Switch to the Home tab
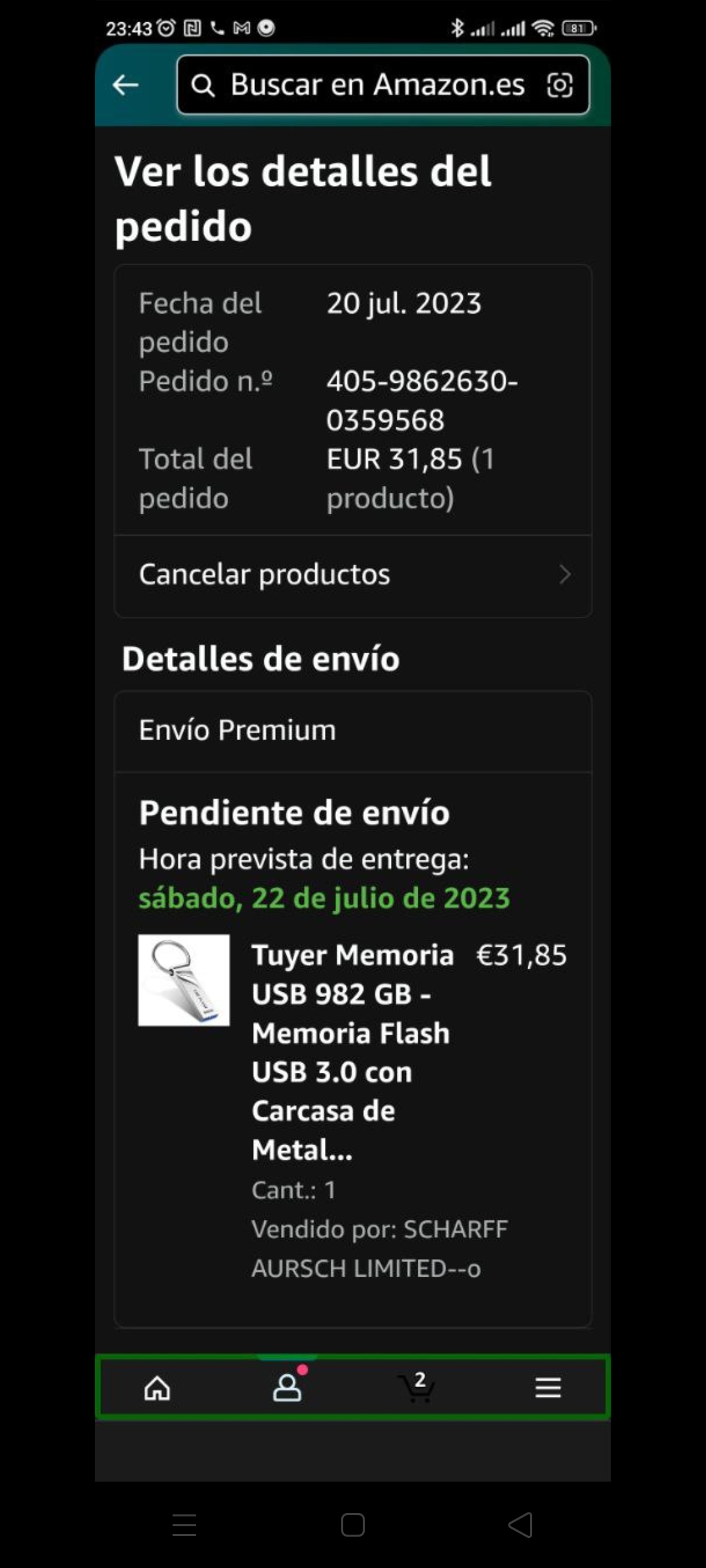The width and height of the screenshot is (706, 1568). [x=157, y=1388]
